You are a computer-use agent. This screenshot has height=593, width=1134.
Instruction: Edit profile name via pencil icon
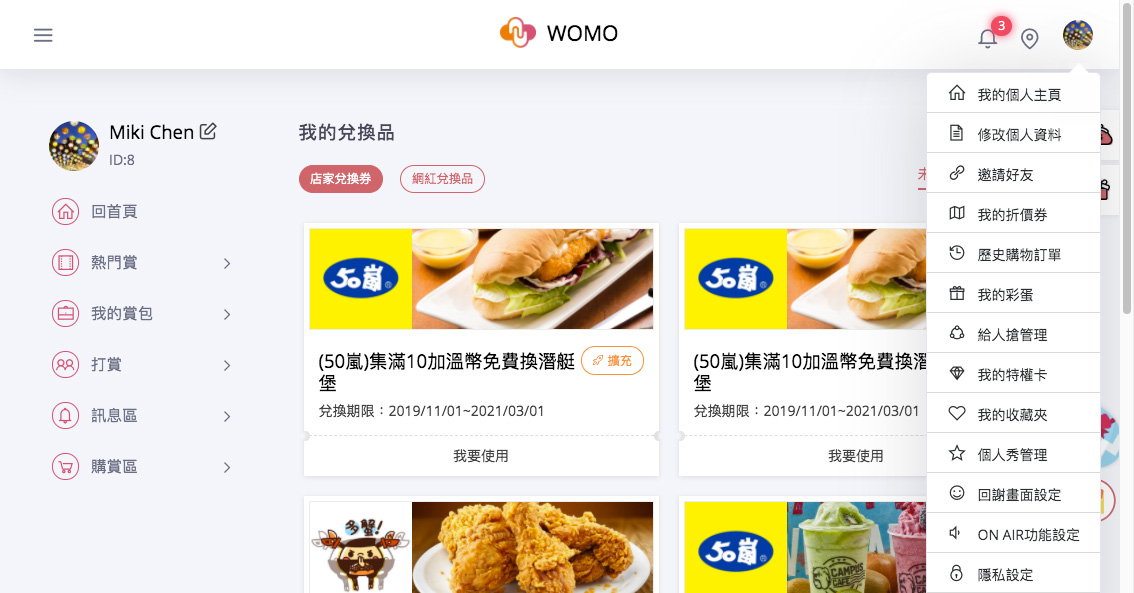pyautogui.click(x=208, y=131)
